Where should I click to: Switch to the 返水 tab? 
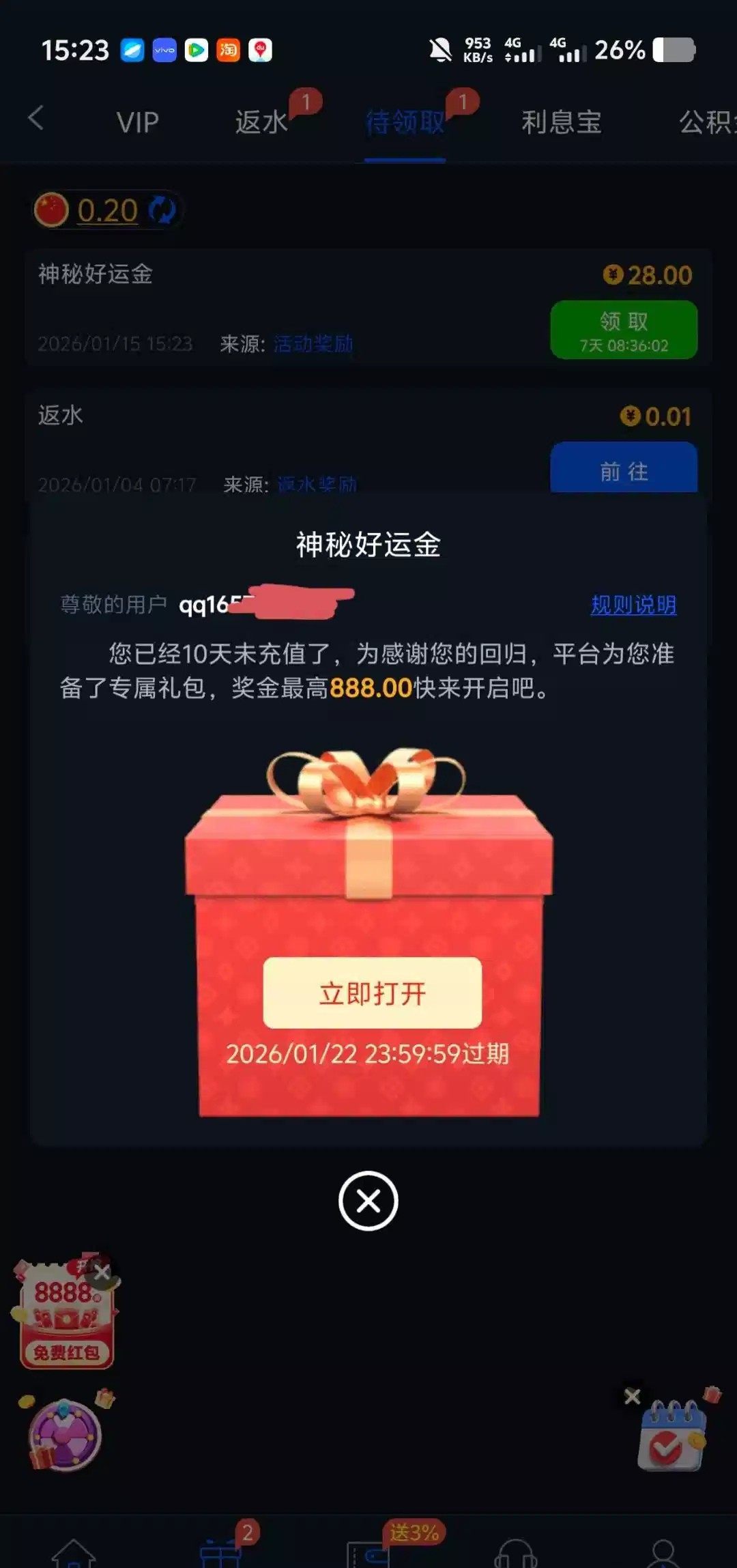261,123
